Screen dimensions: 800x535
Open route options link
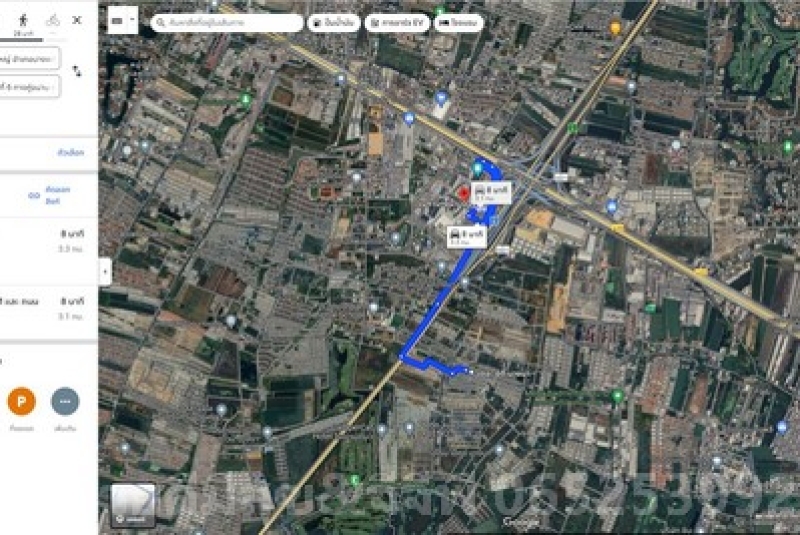click(x=71, y=152)
